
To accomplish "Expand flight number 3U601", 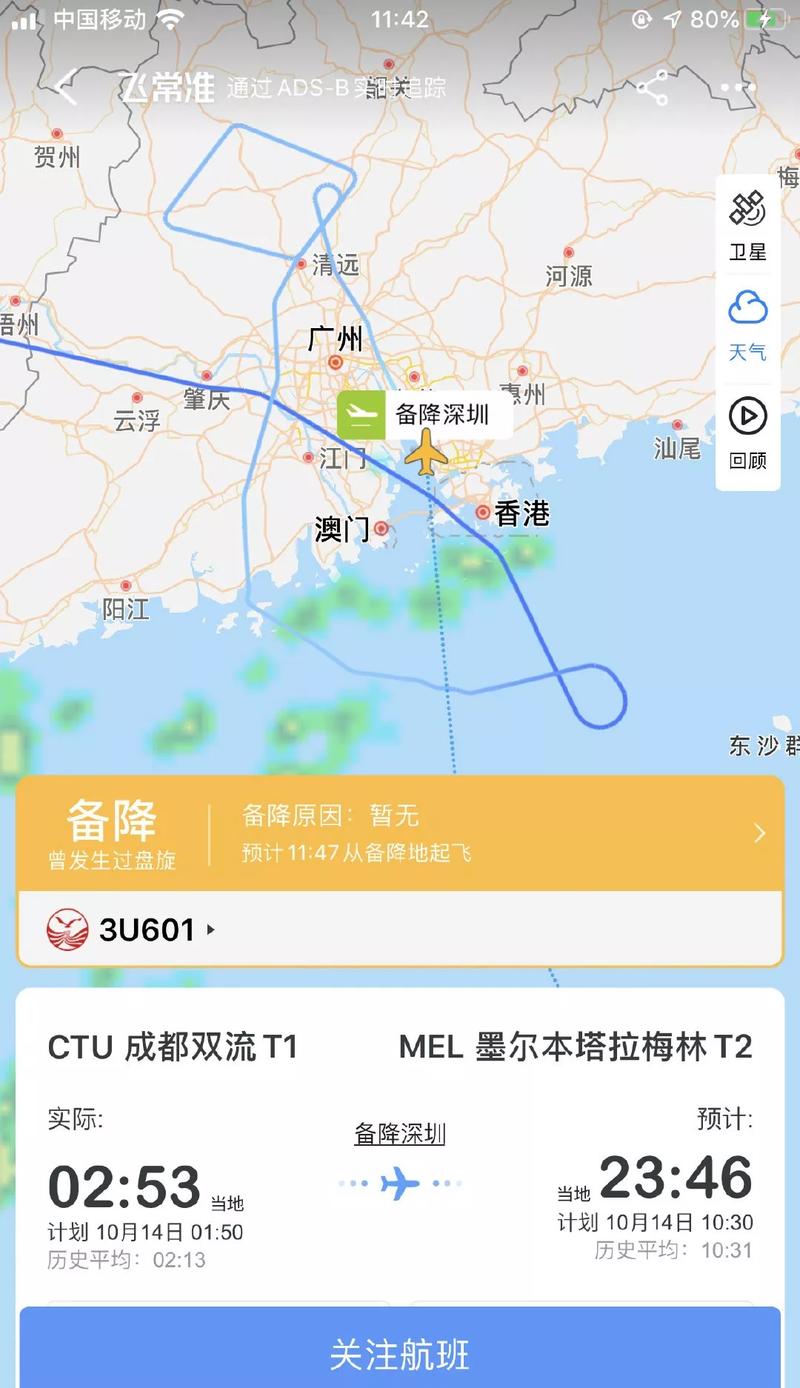I will coord(131,930).
